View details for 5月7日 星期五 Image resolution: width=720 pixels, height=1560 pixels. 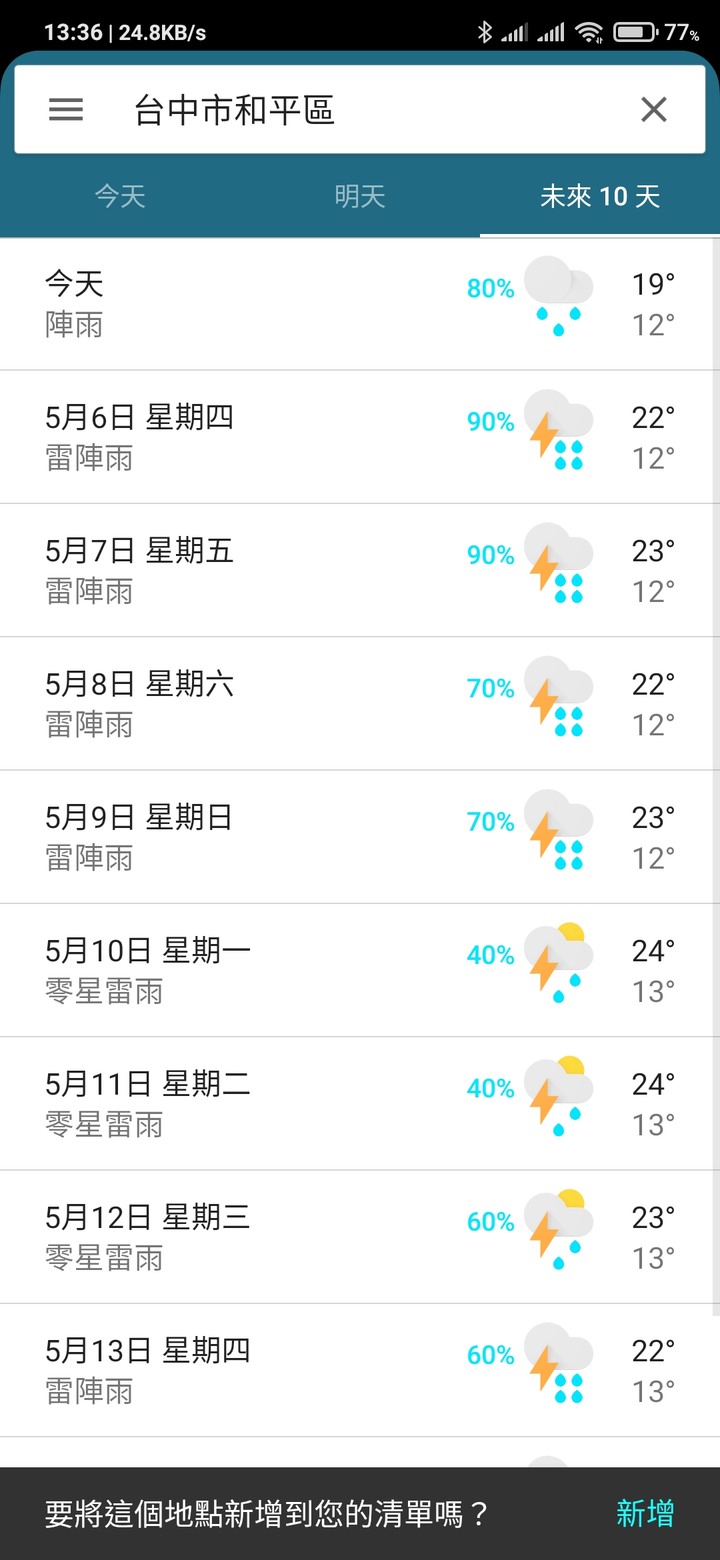(358, 570)
